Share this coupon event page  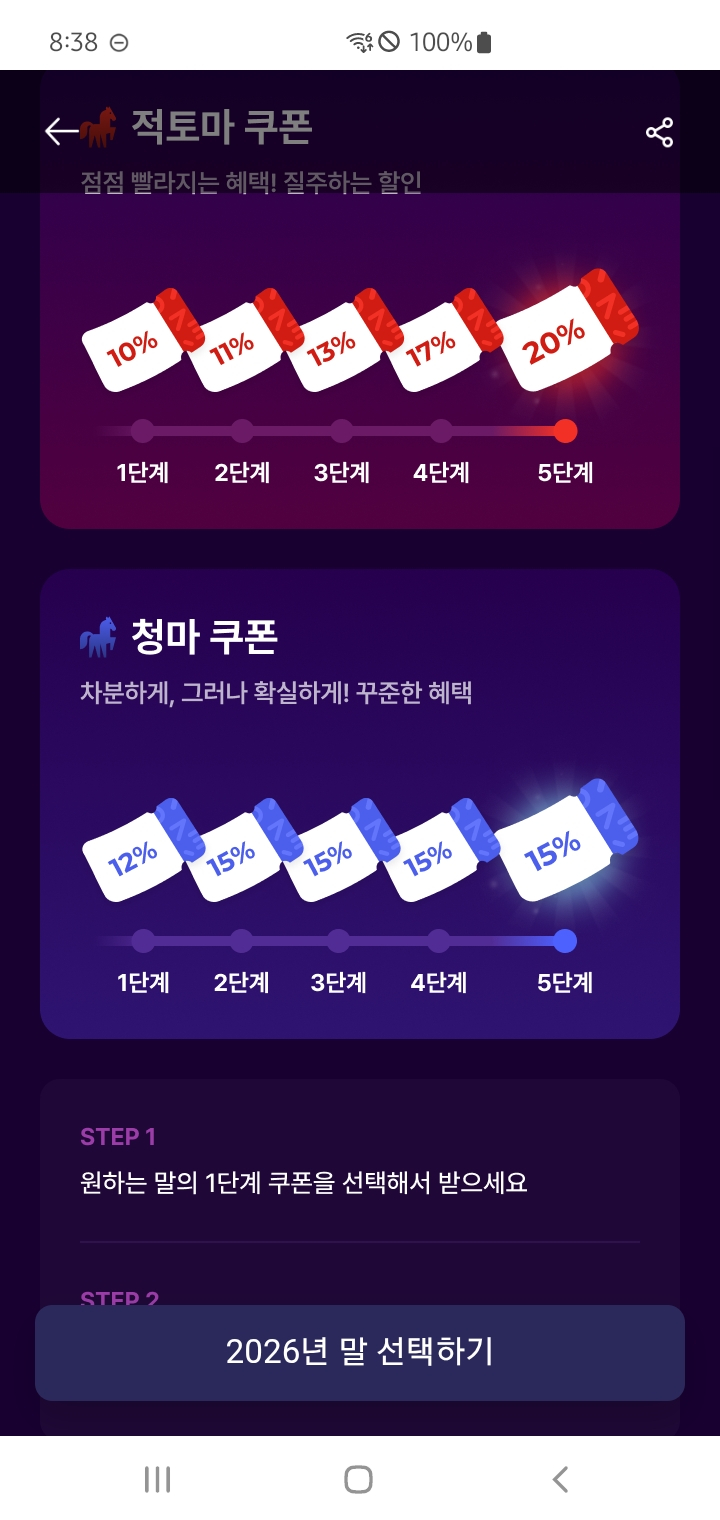659,132
